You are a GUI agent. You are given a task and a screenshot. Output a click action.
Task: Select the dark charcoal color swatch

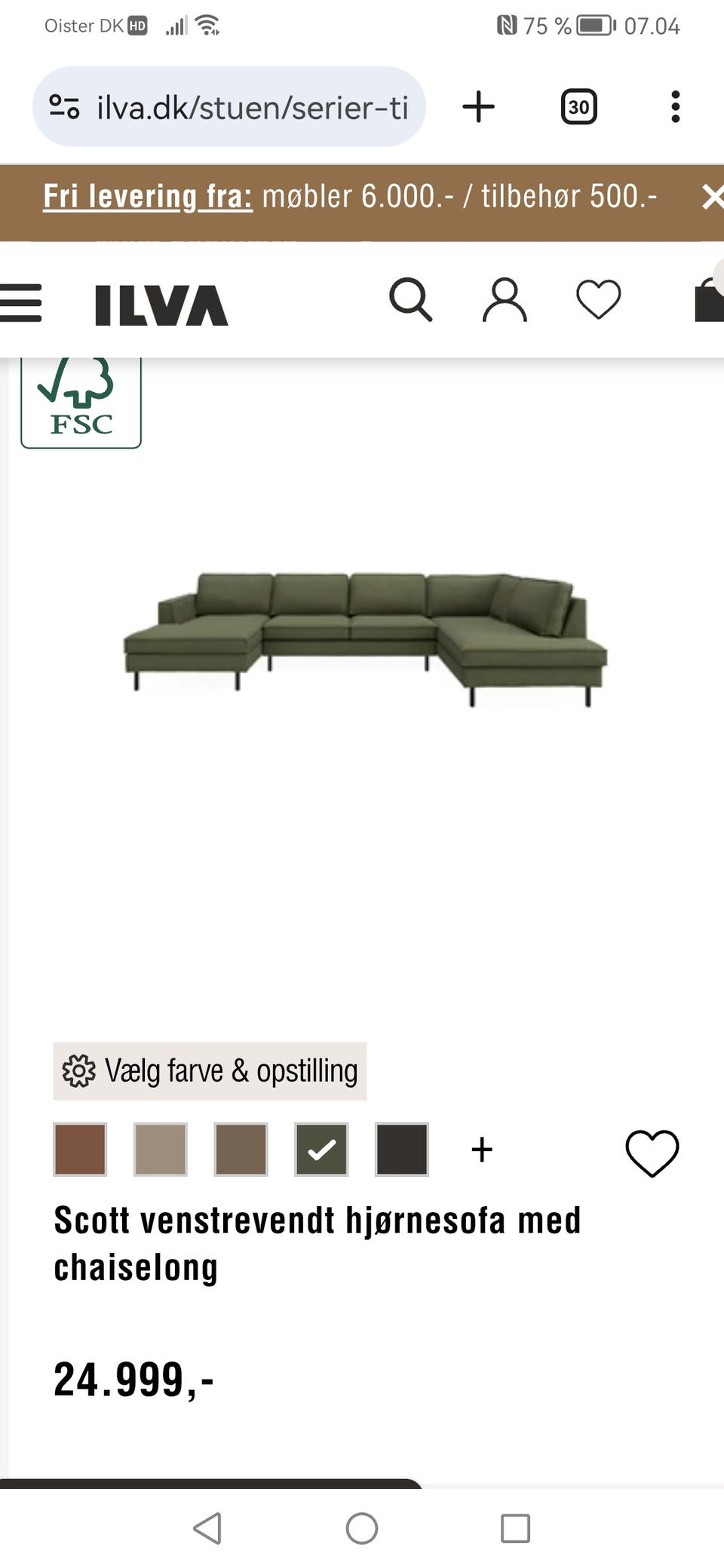[402, 1150]
